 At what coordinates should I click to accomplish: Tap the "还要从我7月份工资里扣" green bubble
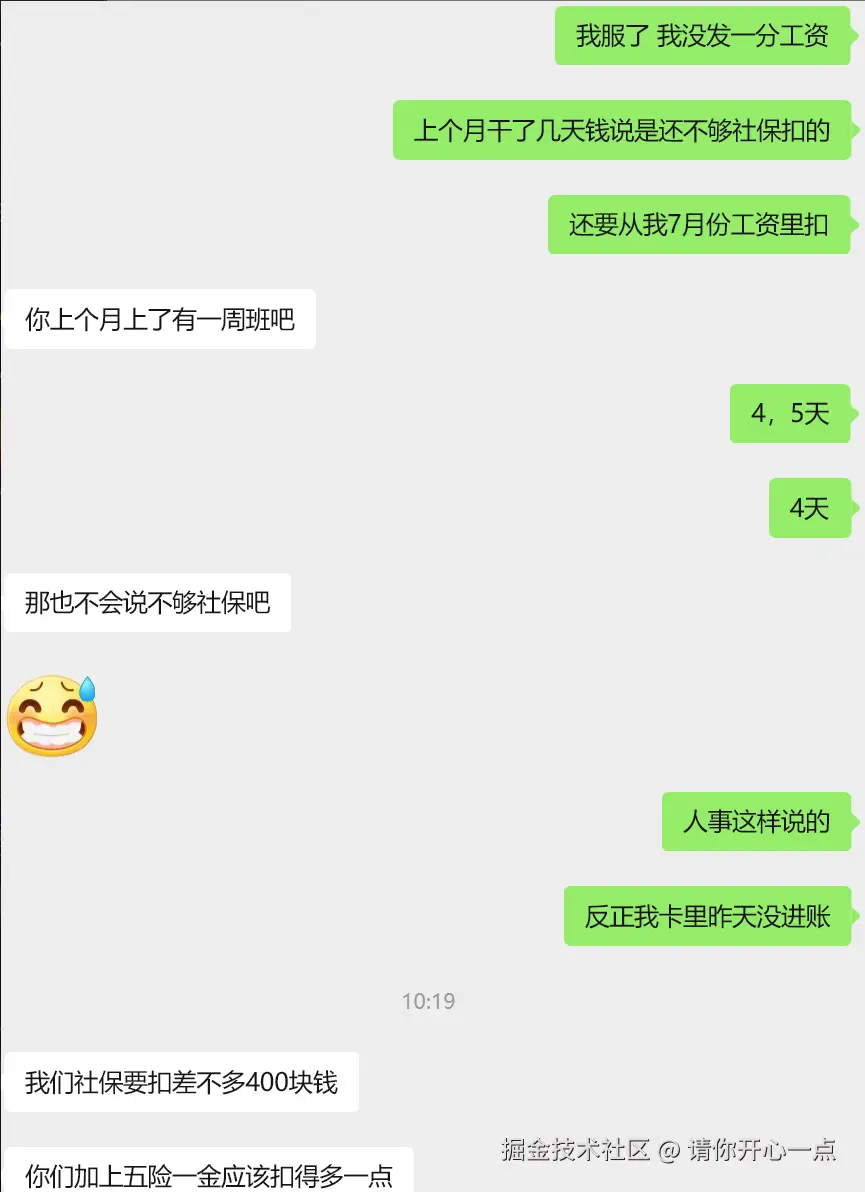pos(697,225)
